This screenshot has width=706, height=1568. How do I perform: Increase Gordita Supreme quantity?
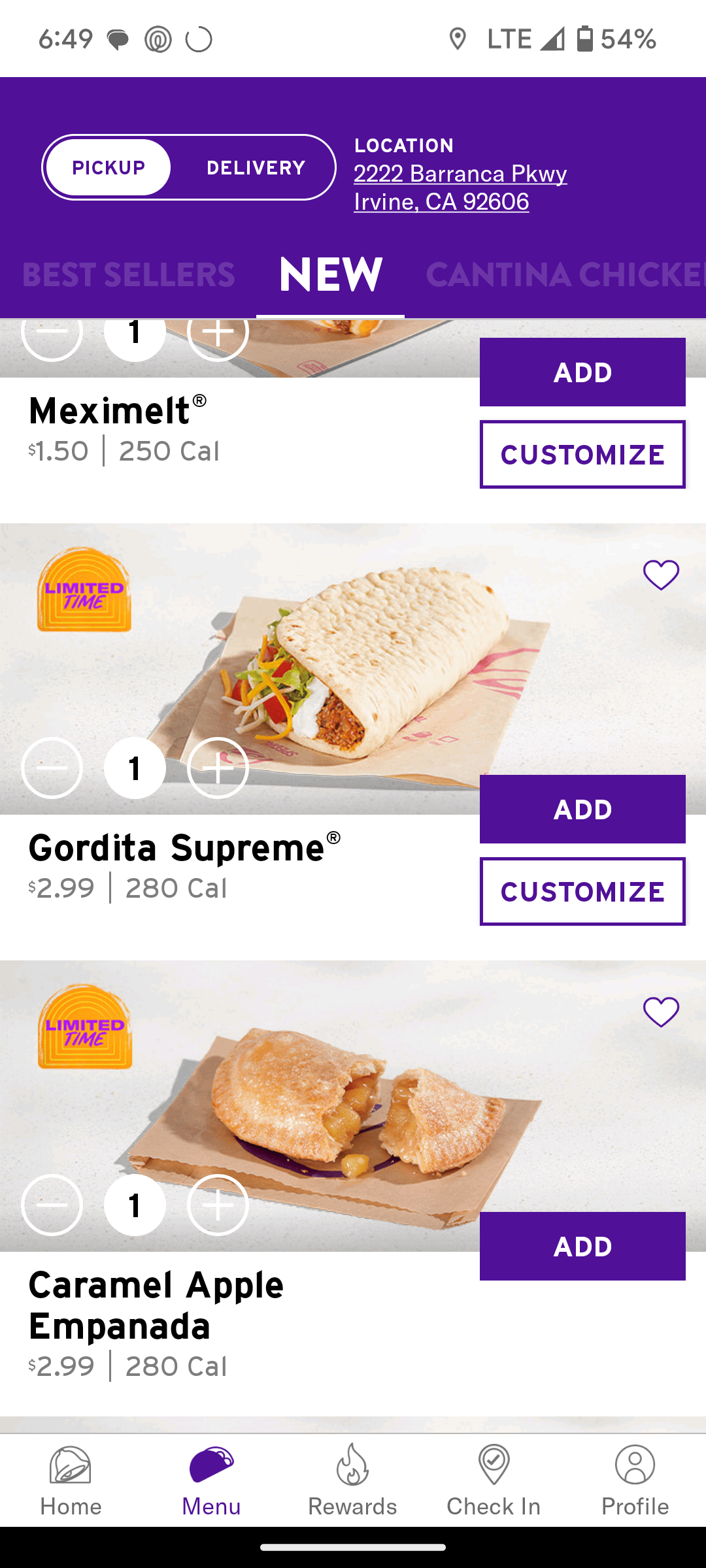pos(218,768)
